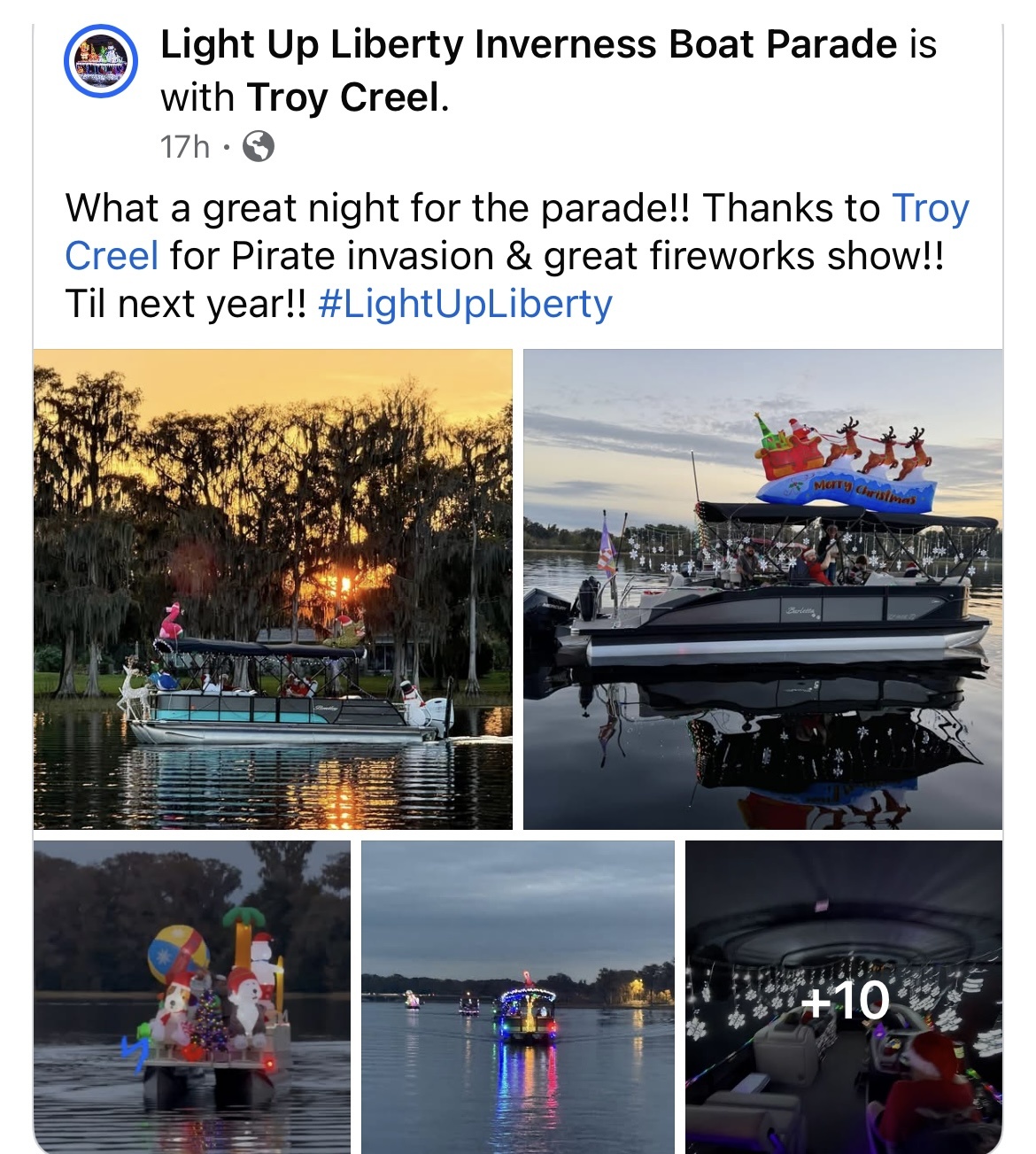The image size is (1036, 1154).
Task: Open sunset pontoon boat photo
Action: click(x=273, y=589)
